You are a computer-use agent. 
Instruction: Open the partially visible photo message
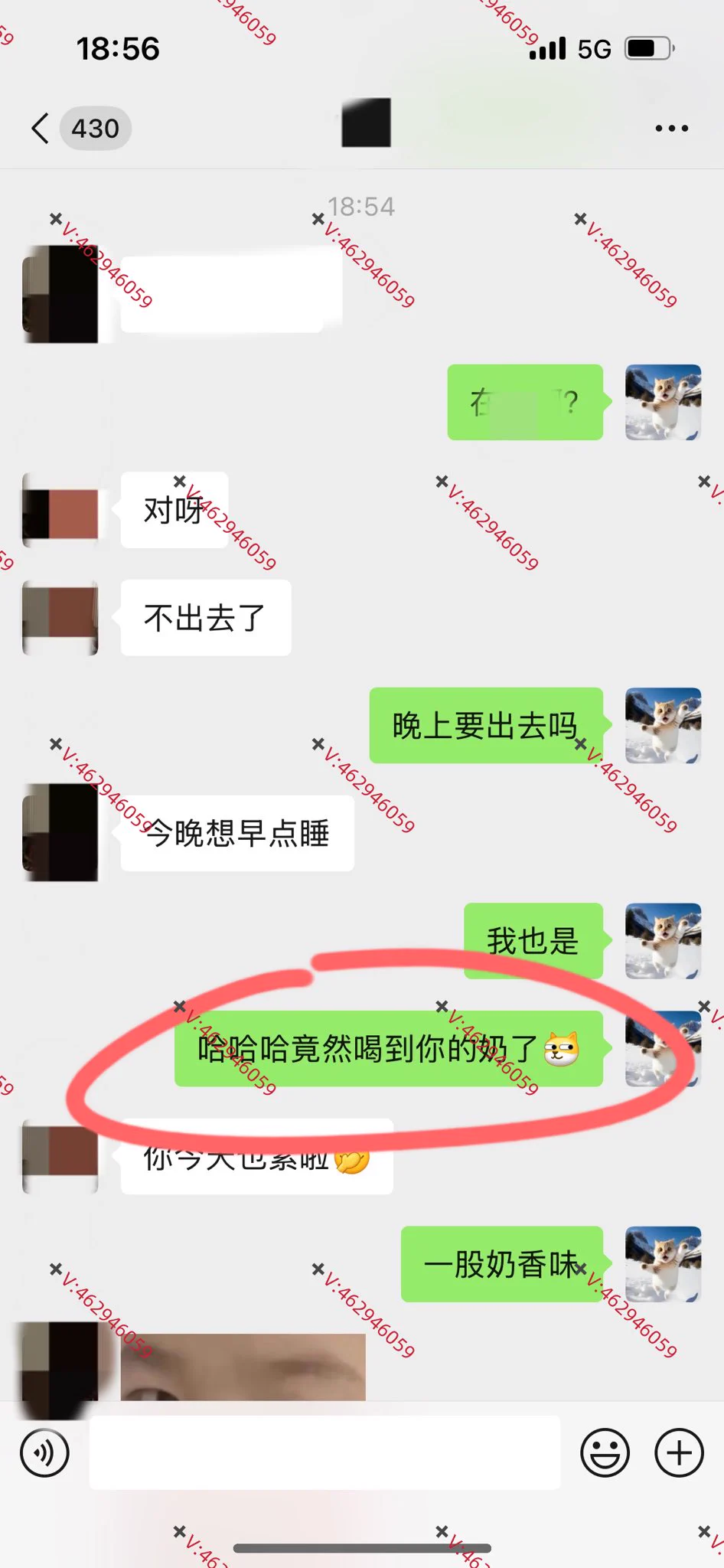coord(243,1368)
